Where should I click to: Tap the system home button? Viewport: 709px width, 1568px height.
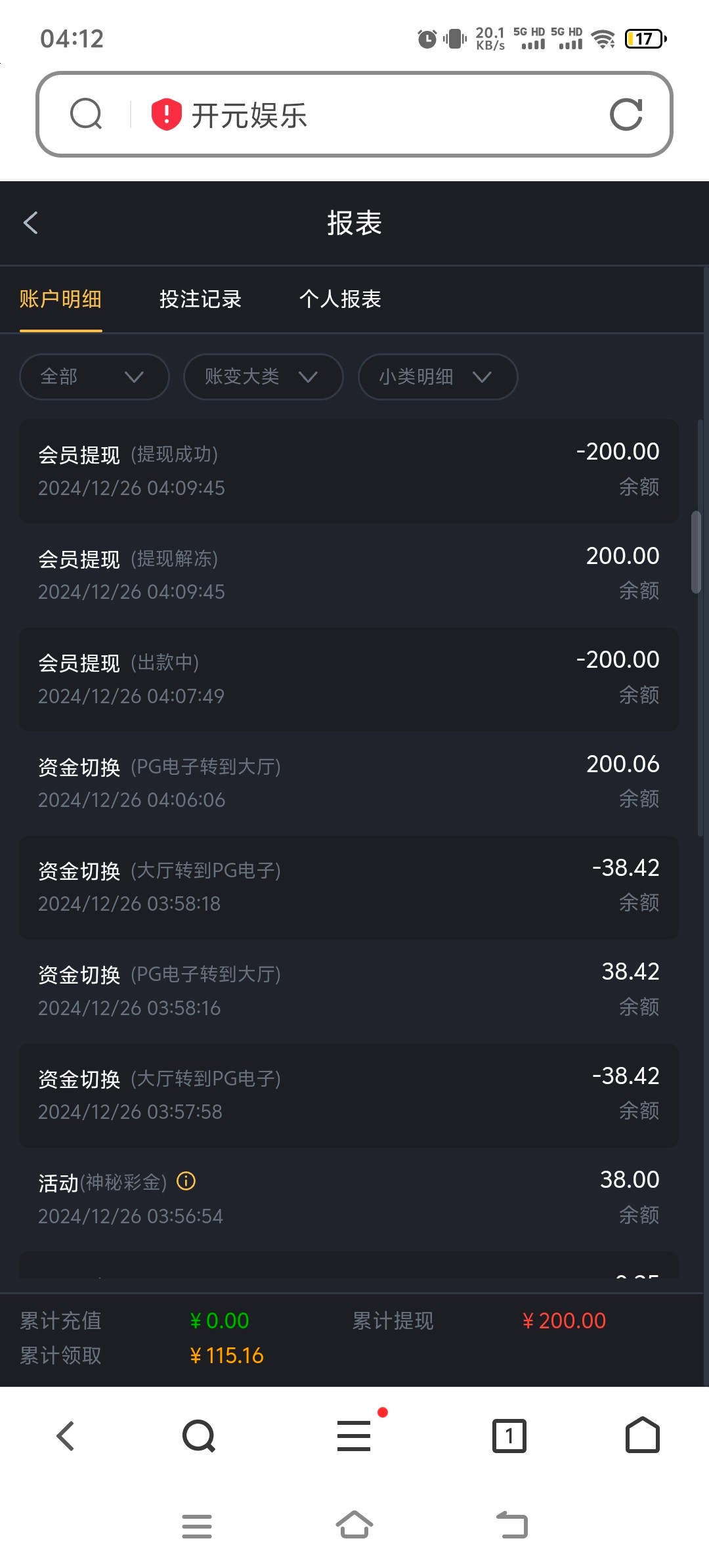point(354,1525)
